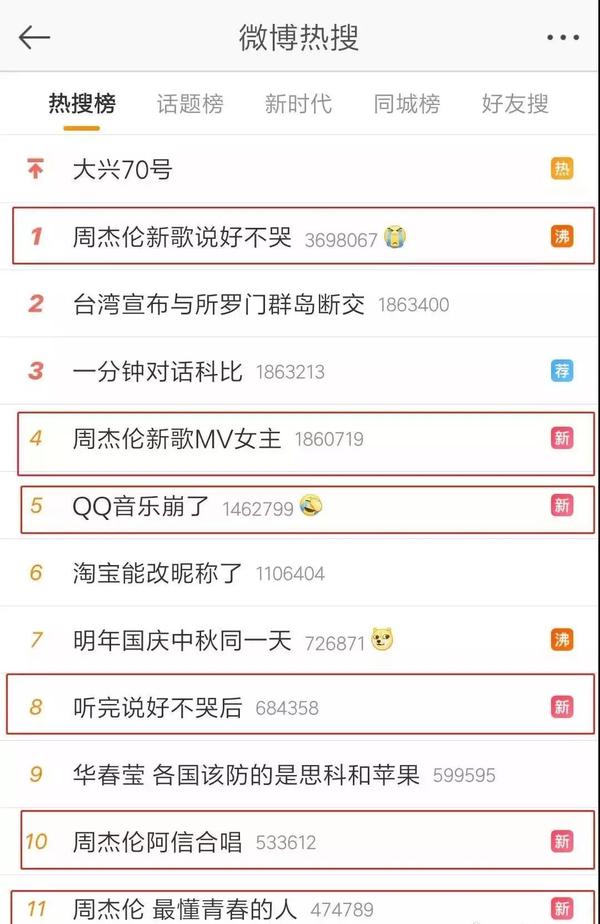
Task: Open the 一分钟对话科比 topic
Action: click(x=158, y=371)
